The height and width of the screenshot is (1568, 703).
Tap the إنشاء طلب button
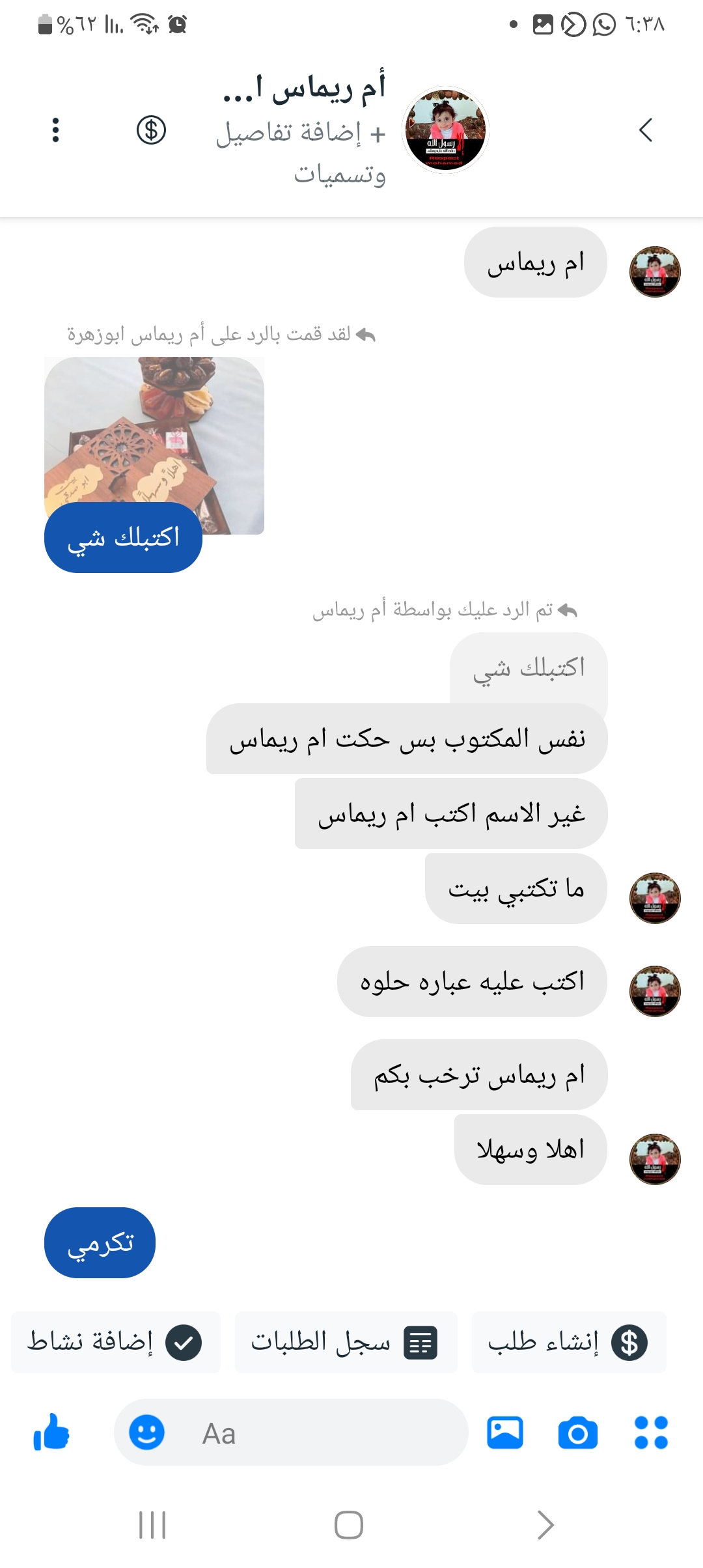pos(568,1343)
